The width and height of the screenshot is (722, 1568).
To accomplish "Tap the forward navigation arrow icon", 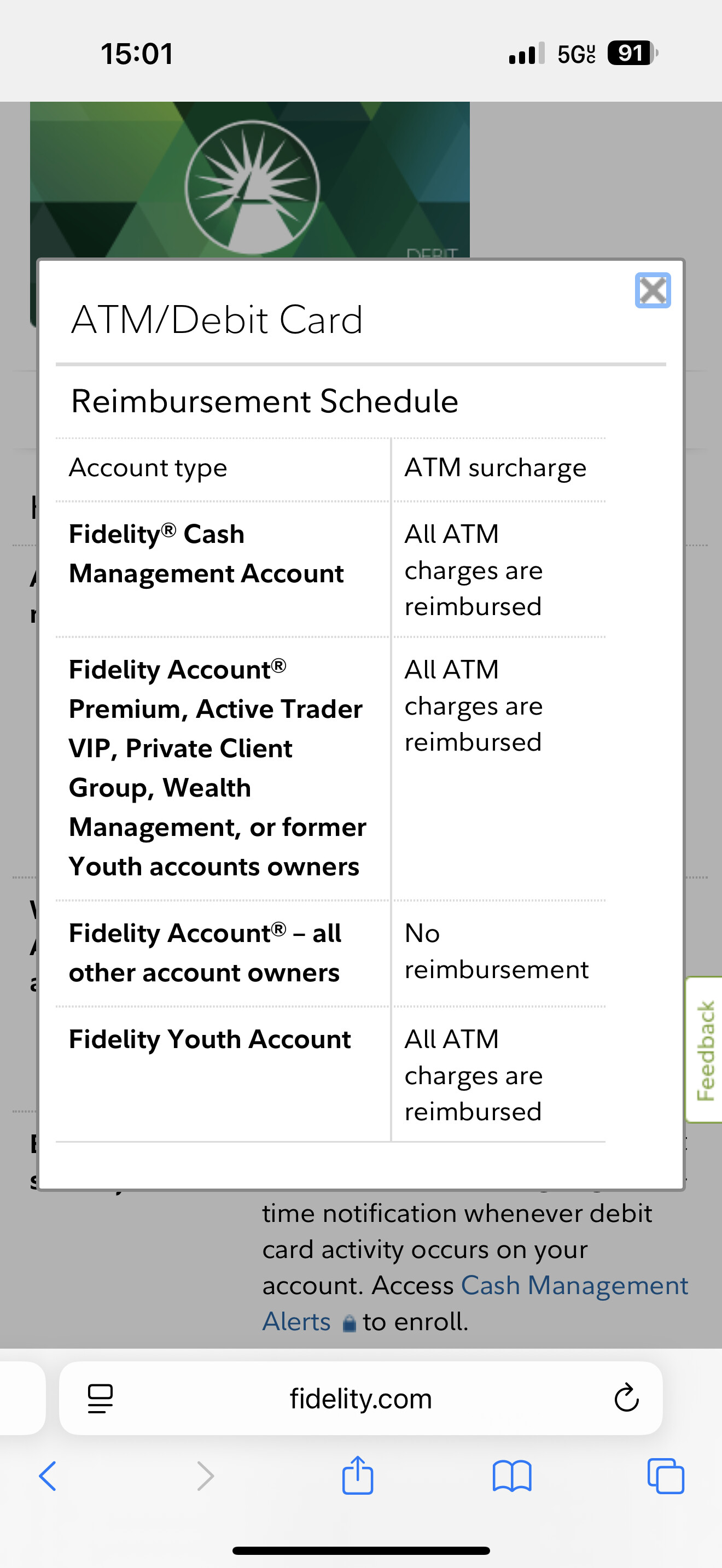I will [x=205, y=1476].
